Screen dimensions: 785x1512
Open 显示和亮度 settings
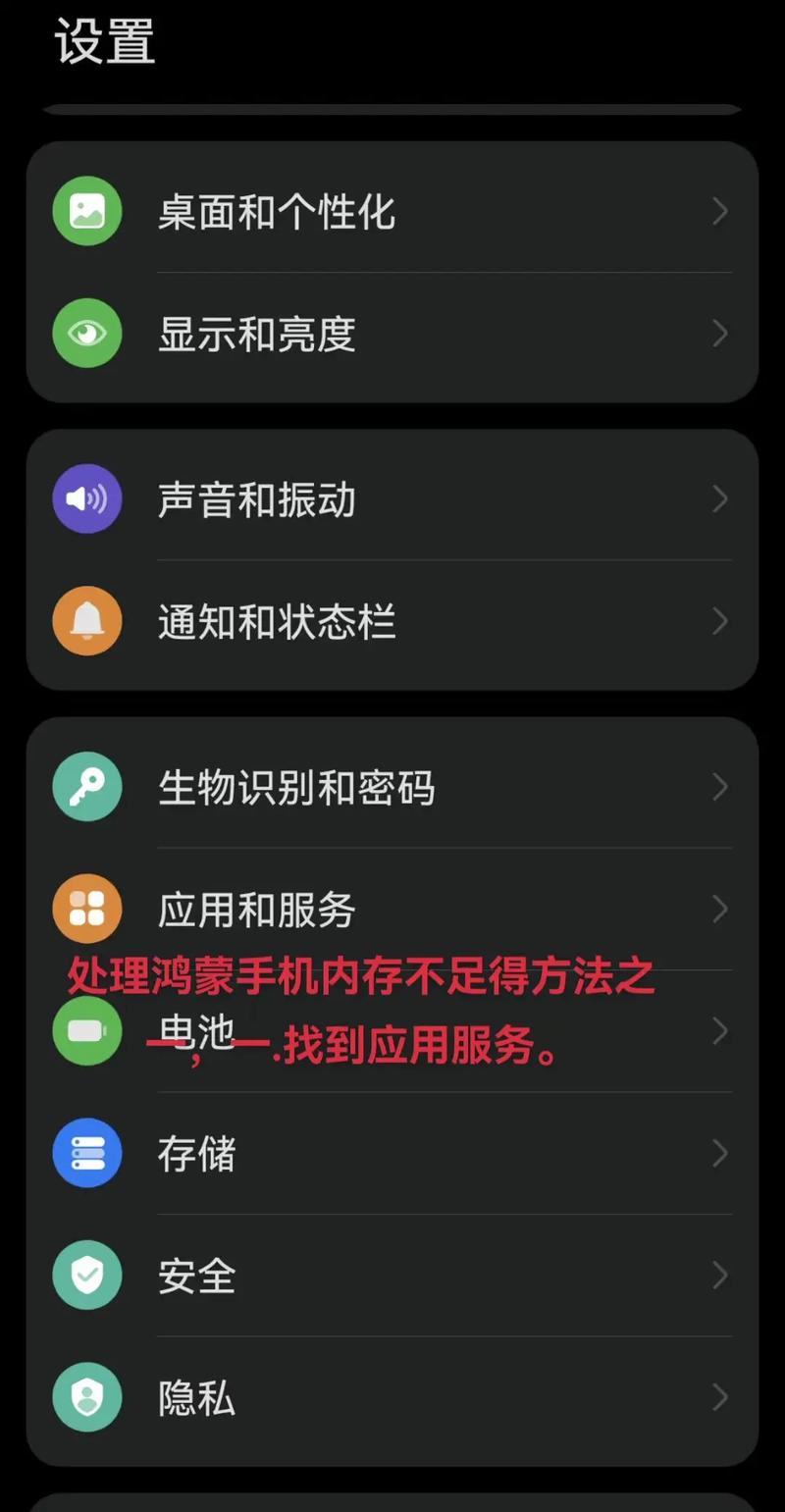(x=392, y=335)
